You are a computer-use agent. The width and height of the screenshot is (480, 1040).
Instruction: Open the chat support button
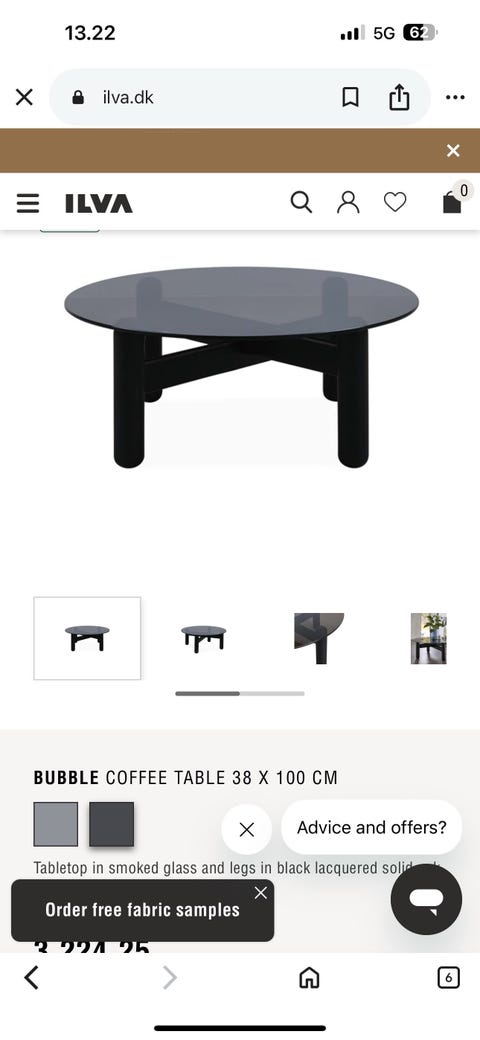pos(426,900)
